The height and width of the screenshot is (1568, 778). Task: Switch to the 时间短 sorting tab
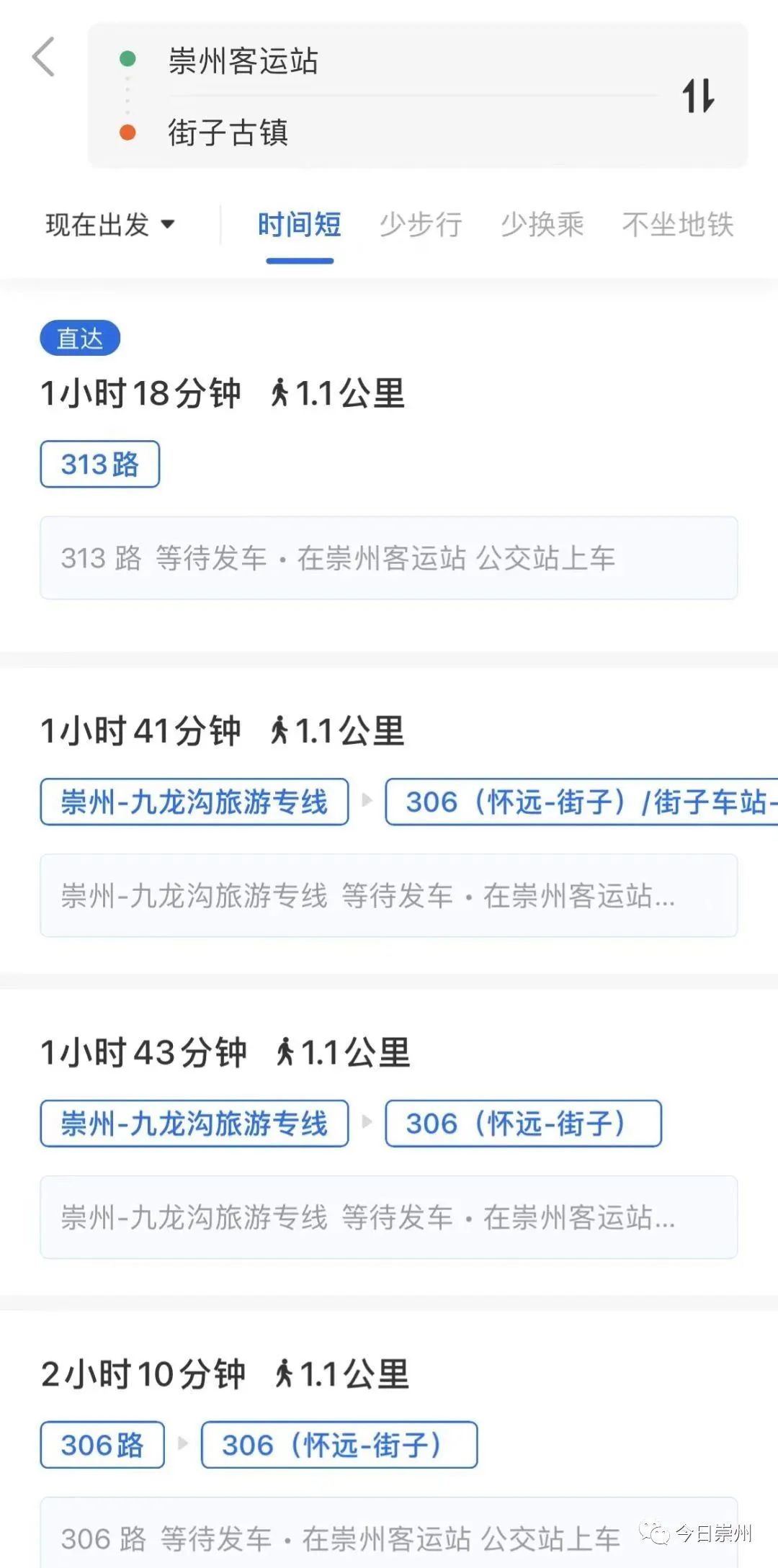tap(300, 225)
